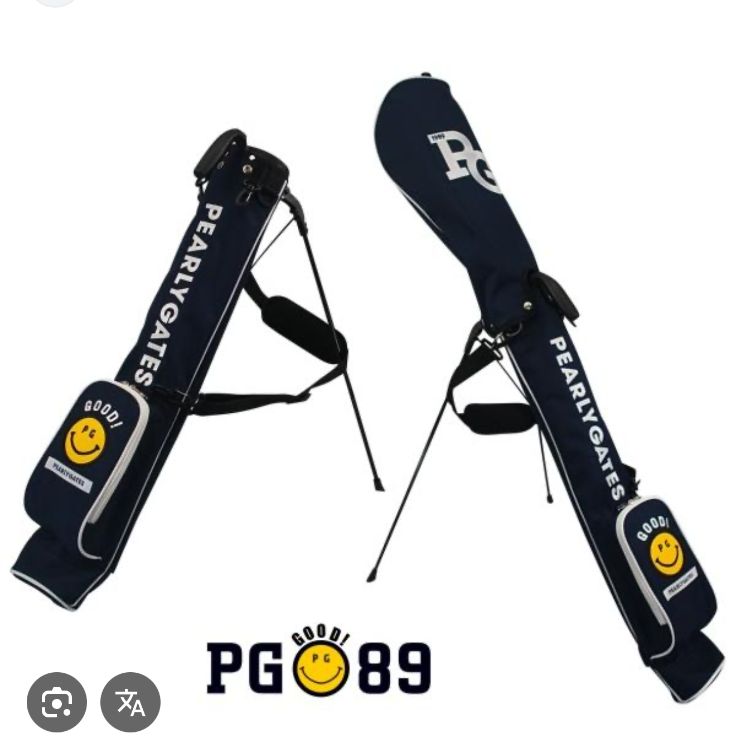Search this image with Google Lens
Screen dimensions: 736x736
click(57, 702)
